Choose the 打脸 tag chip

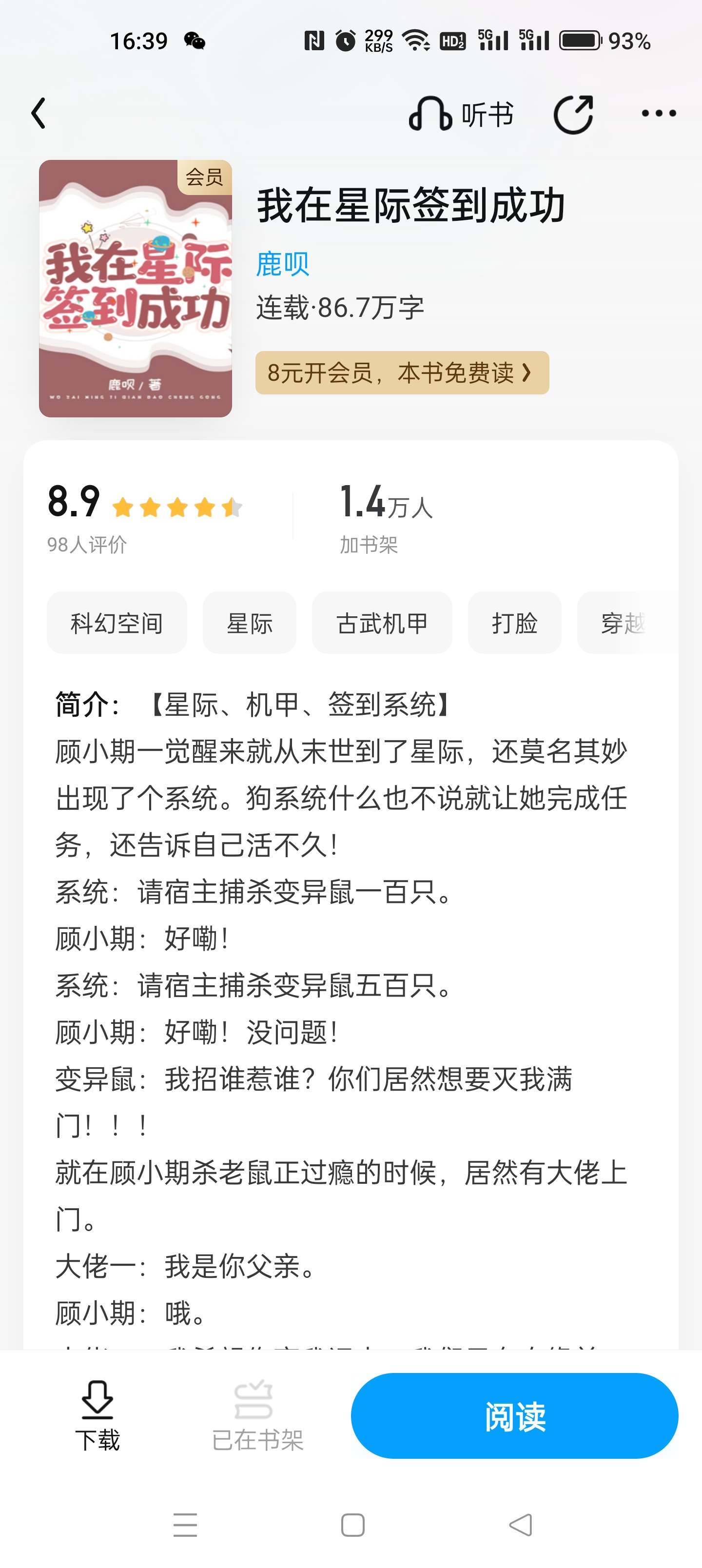(x=514, y=623)
